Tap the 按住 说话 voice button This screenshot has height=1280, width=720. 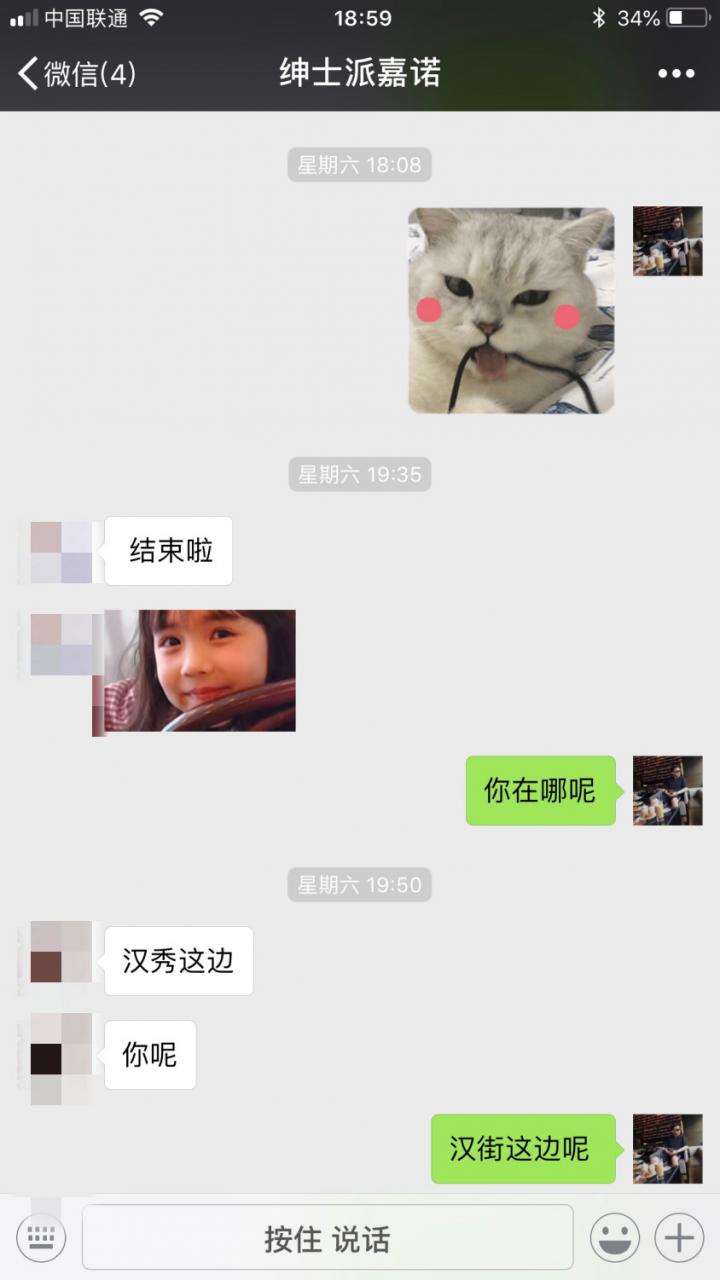pos(327,1238)
